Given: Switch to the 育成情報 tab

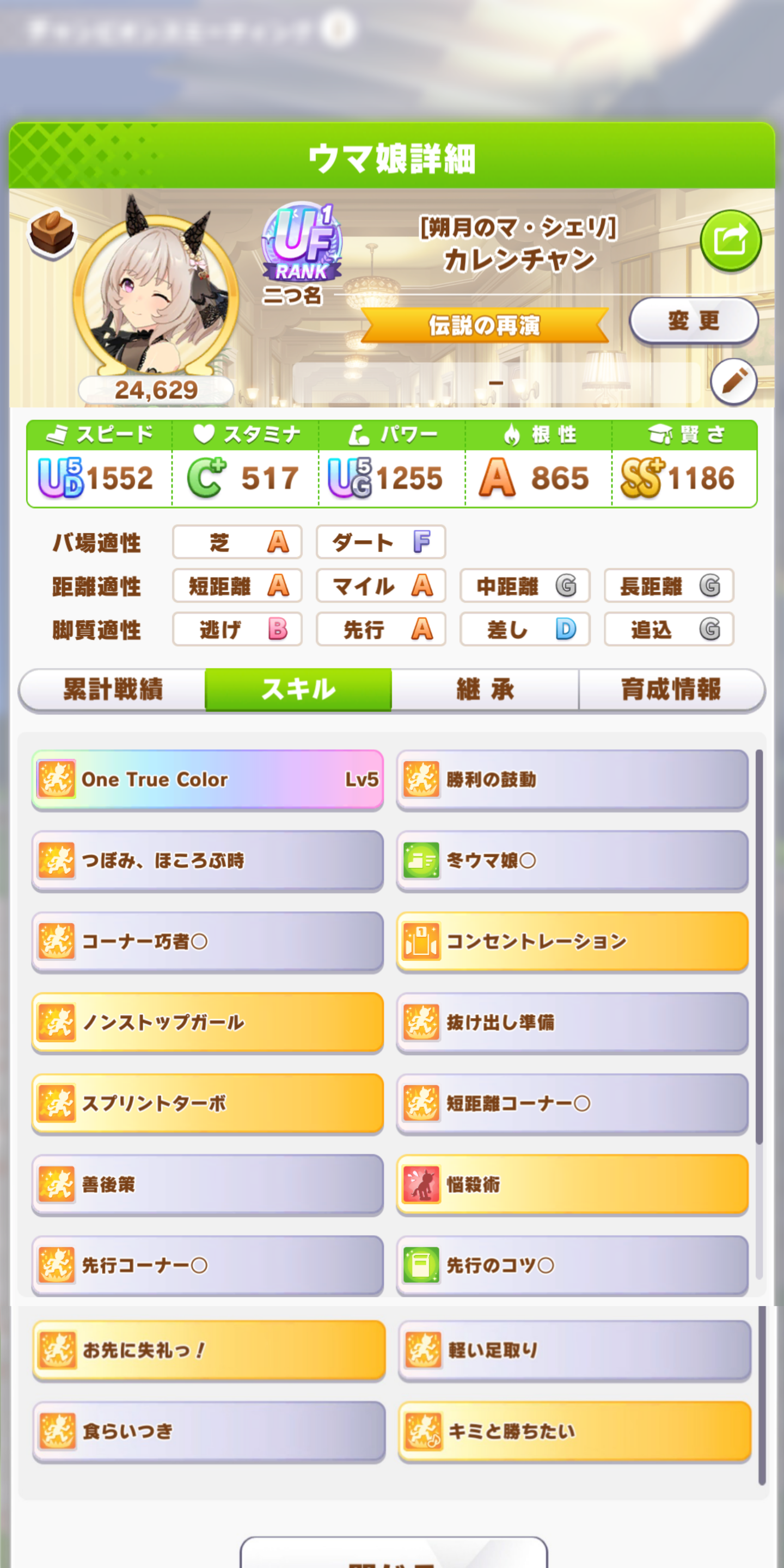Looking at the screenshot, I should [671, 689].
